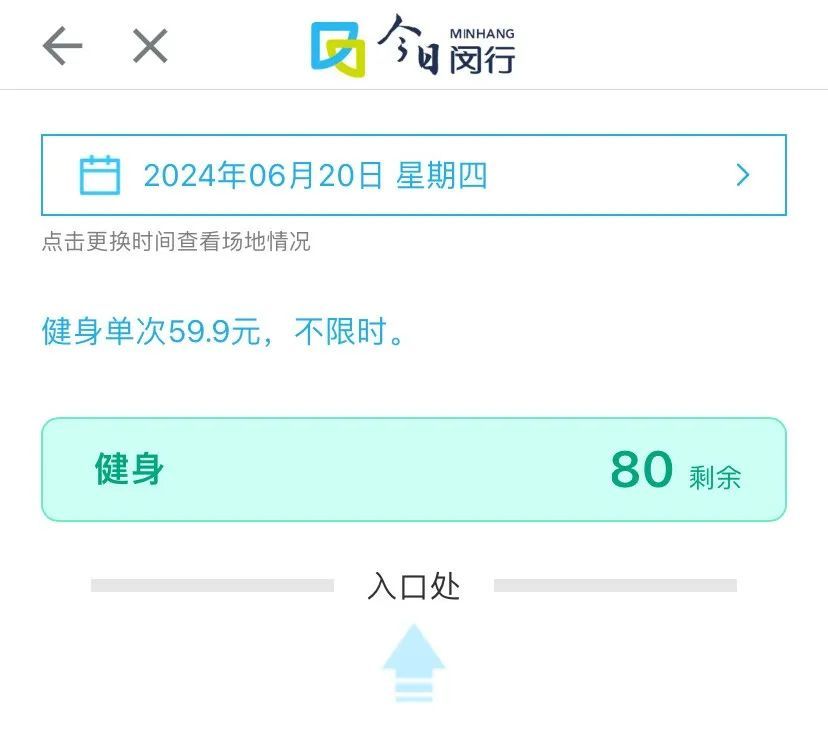Viewport: 828px width, 729px height.
Task: Close the page with the X icon
Action: [x=150, y=46]
